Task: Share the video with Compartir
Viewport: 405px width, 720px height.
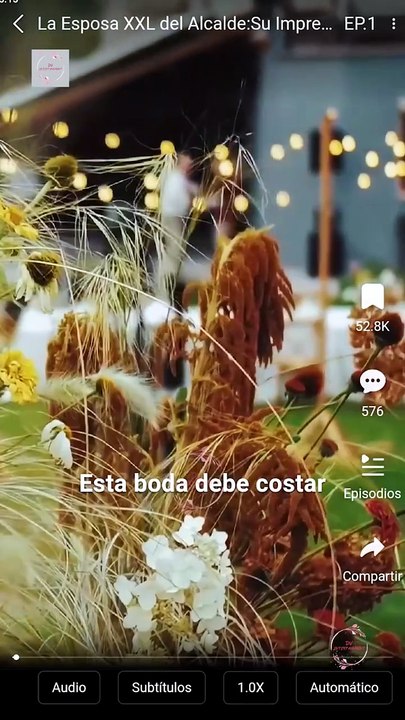Action: 372,548
